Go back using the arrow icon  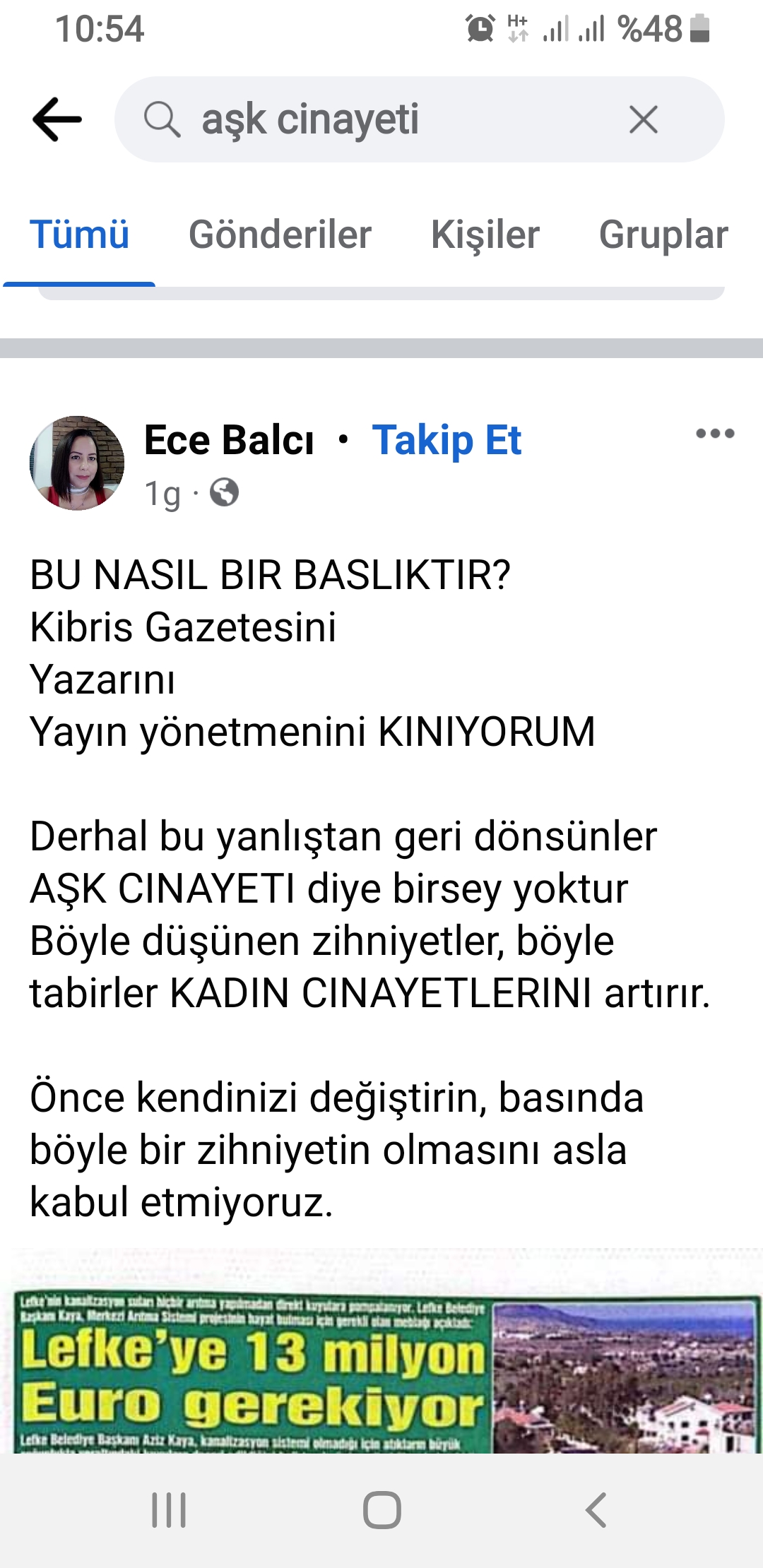[x=57, y=119]
